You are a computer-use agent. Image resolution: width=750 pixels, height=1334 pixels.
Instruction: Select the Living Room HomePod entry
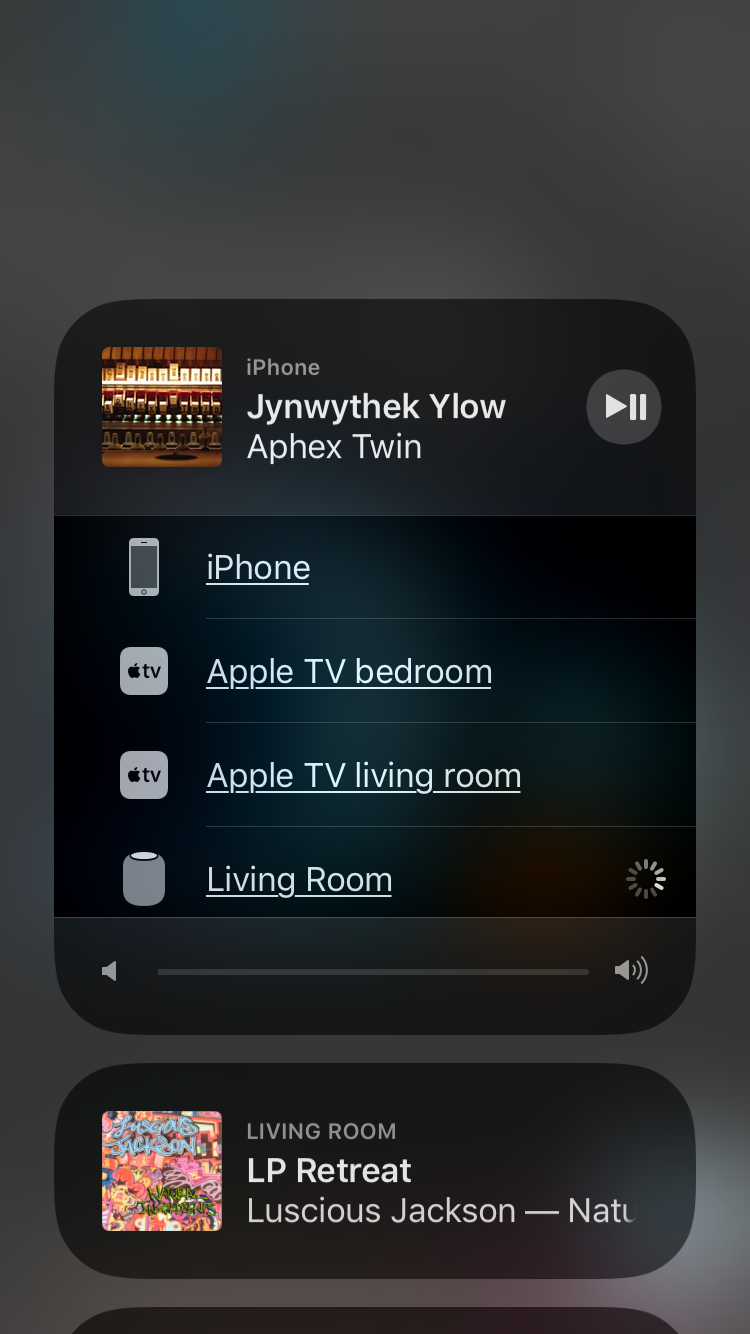click(299, 879)
